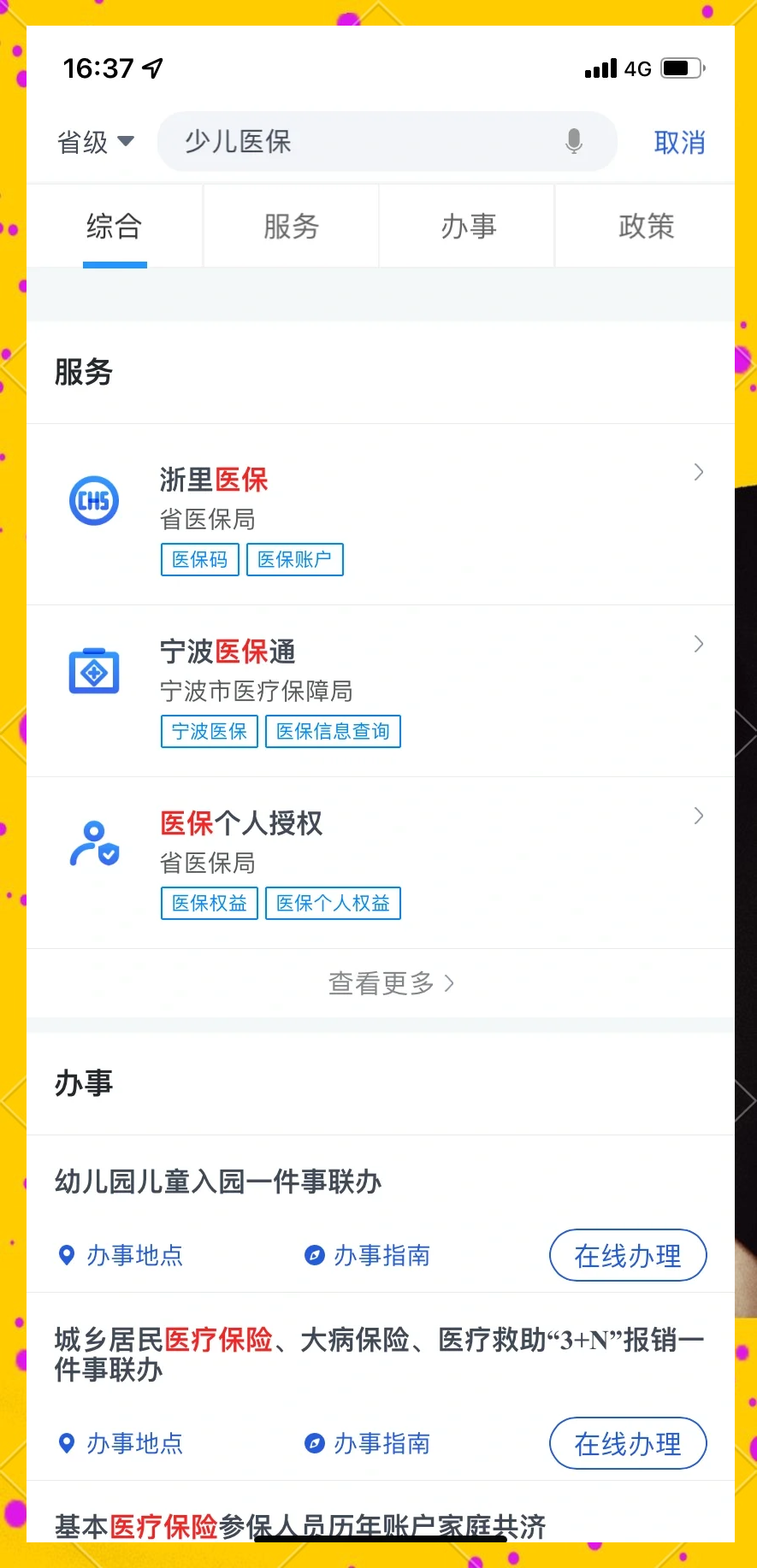Tap the 少儿医保 search input field
The image size is (757, 1568).
point(359,141)
